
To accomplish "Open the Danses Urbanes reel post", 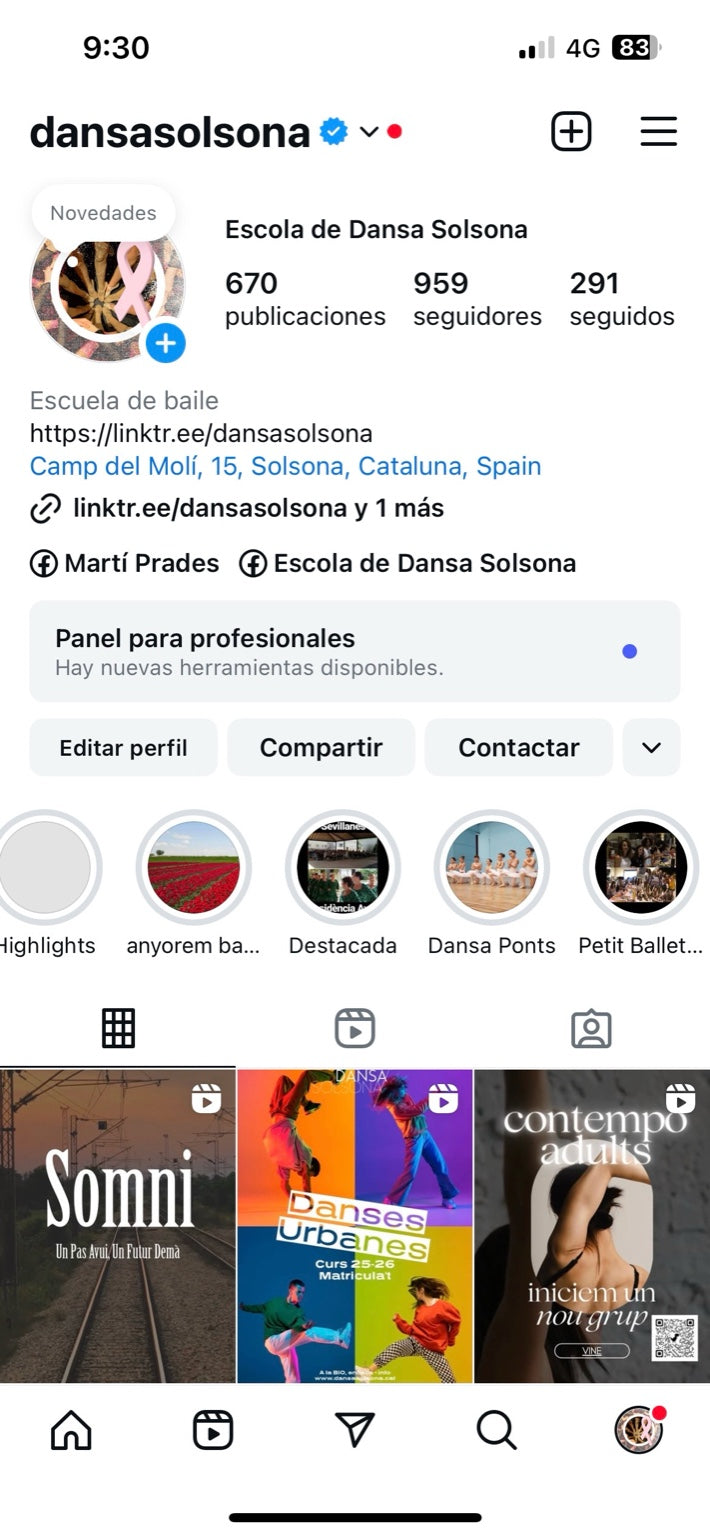I will point(354,1226).
